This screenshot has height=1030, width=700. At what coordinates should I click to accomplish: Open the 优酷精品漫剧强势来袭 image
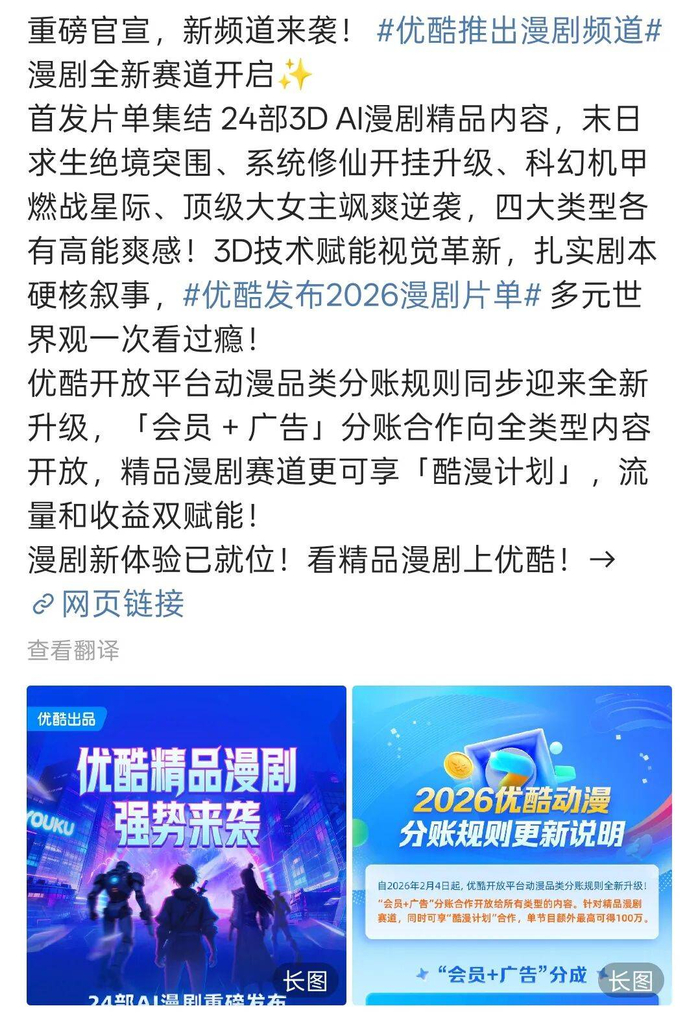(187, 845)
